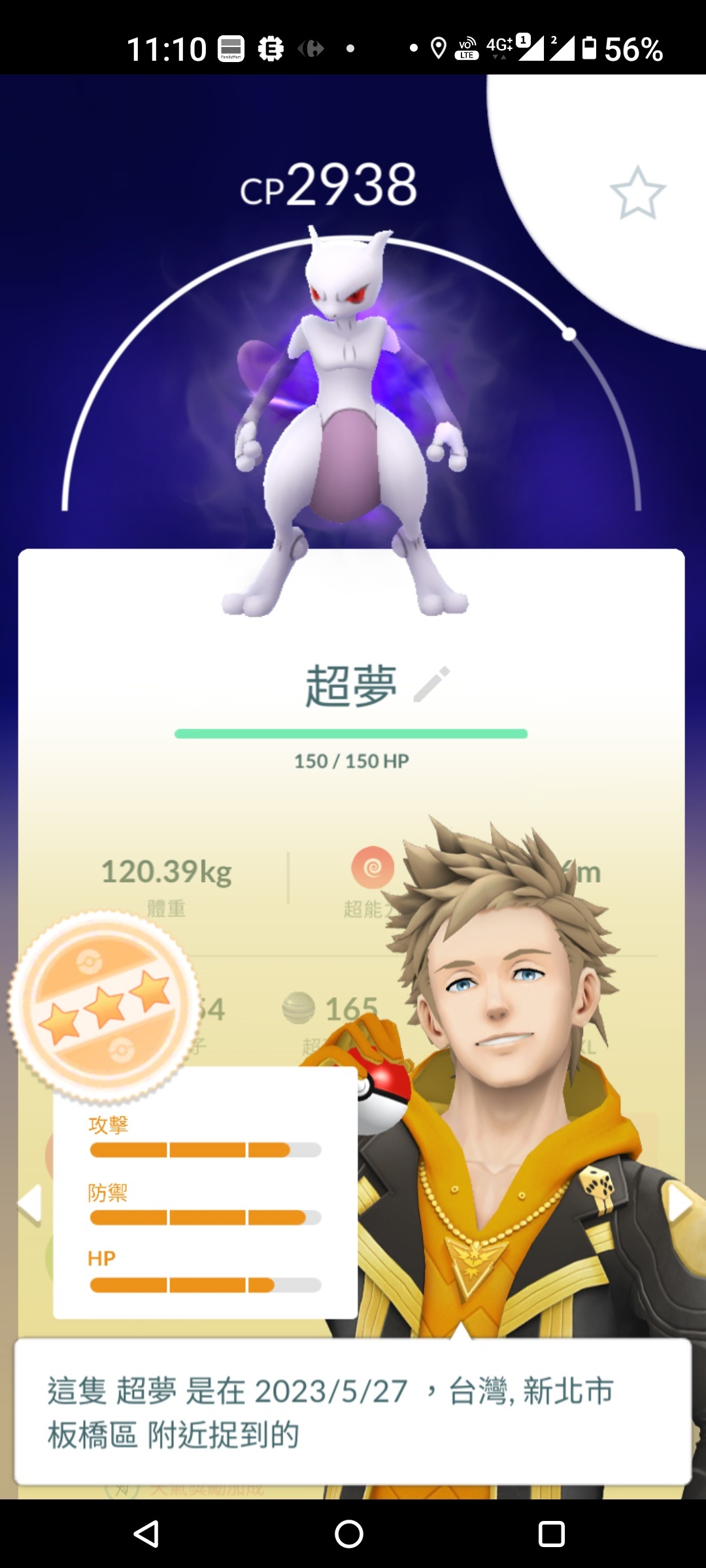Viewport: 706px width, 1568px height.
Task: Tap Android back button
Action: pyautogui.click(x=146, y=1533)
